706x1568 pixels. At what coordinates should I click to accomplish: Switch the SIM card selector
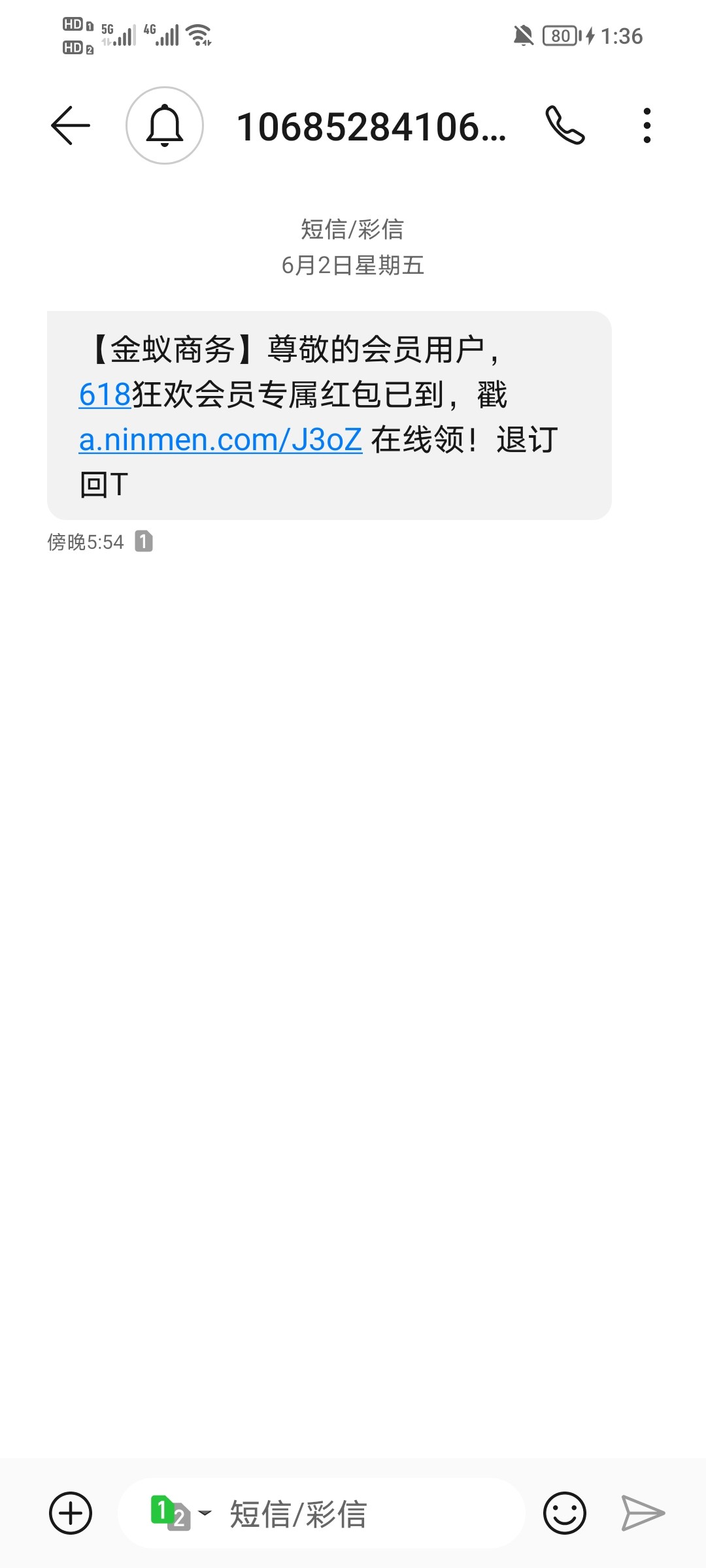pos(180,1513)
